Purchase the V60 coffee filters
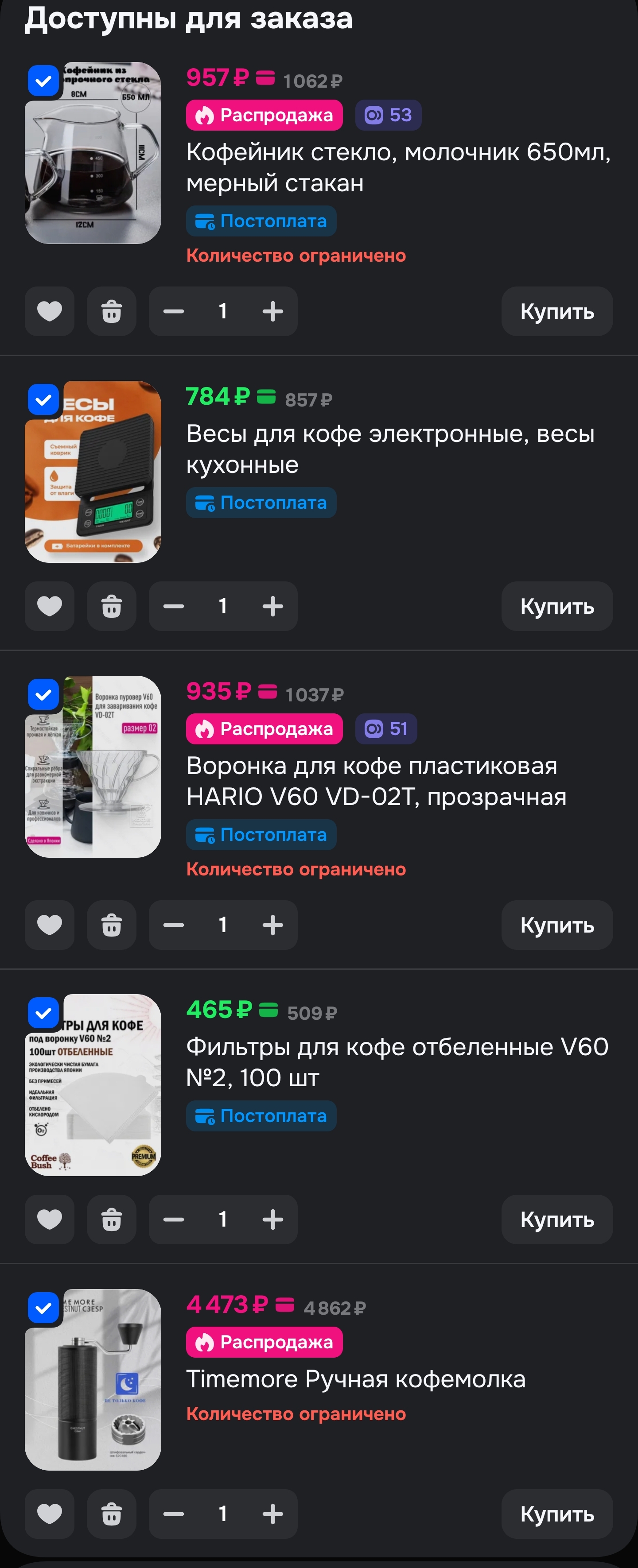Viewport: 638px width, 1568px height. point(556,1219)
